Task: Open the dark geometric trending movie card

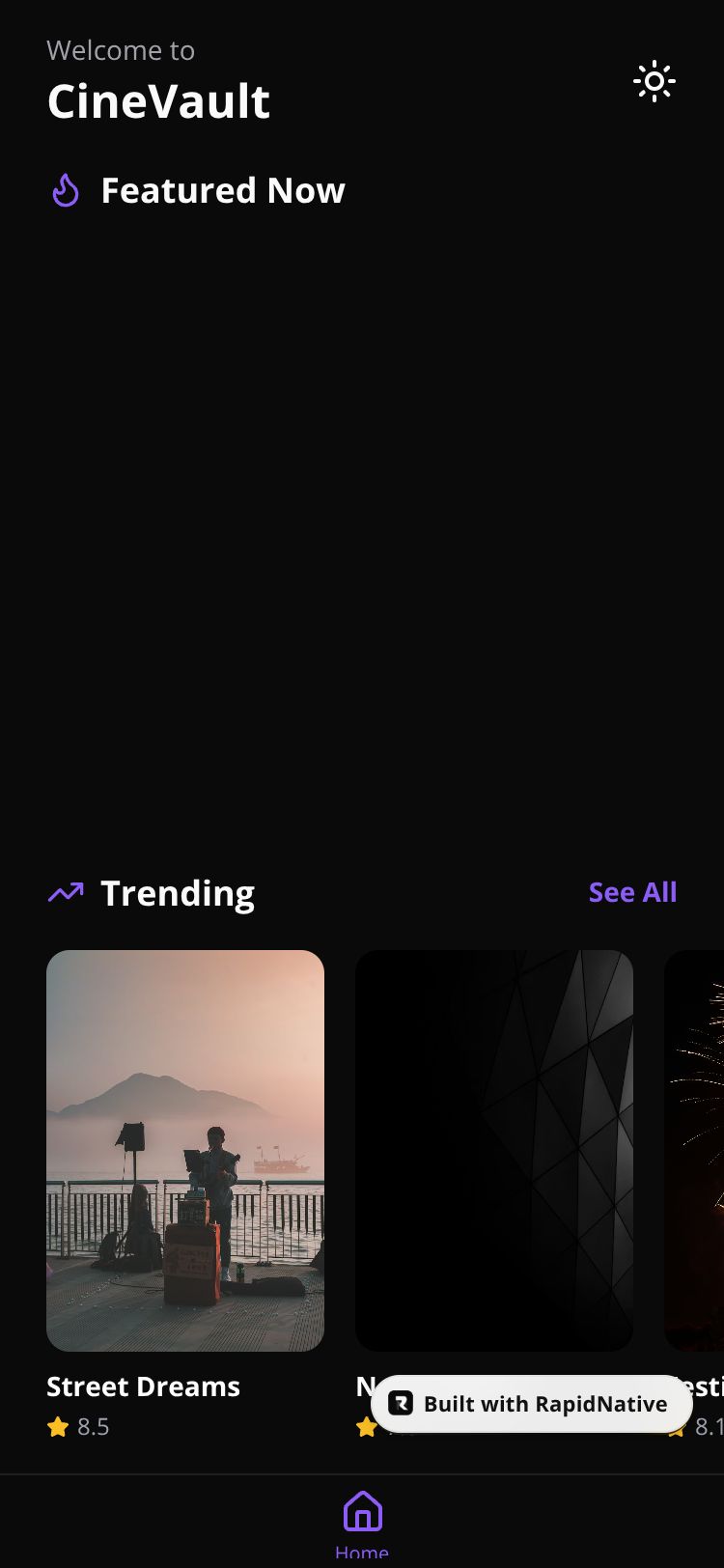Action: pyautogui.click(x=494, y=1150)
